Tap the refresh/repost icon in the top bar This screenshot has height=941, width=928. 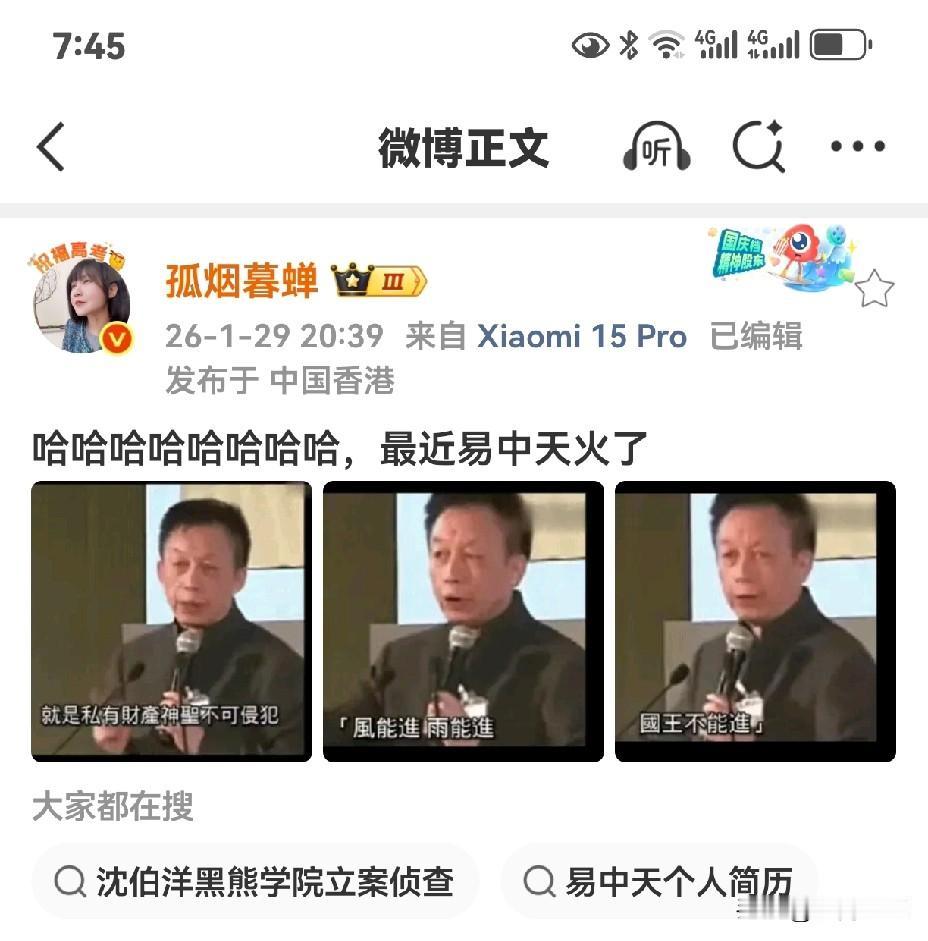[x=759, y=146]
